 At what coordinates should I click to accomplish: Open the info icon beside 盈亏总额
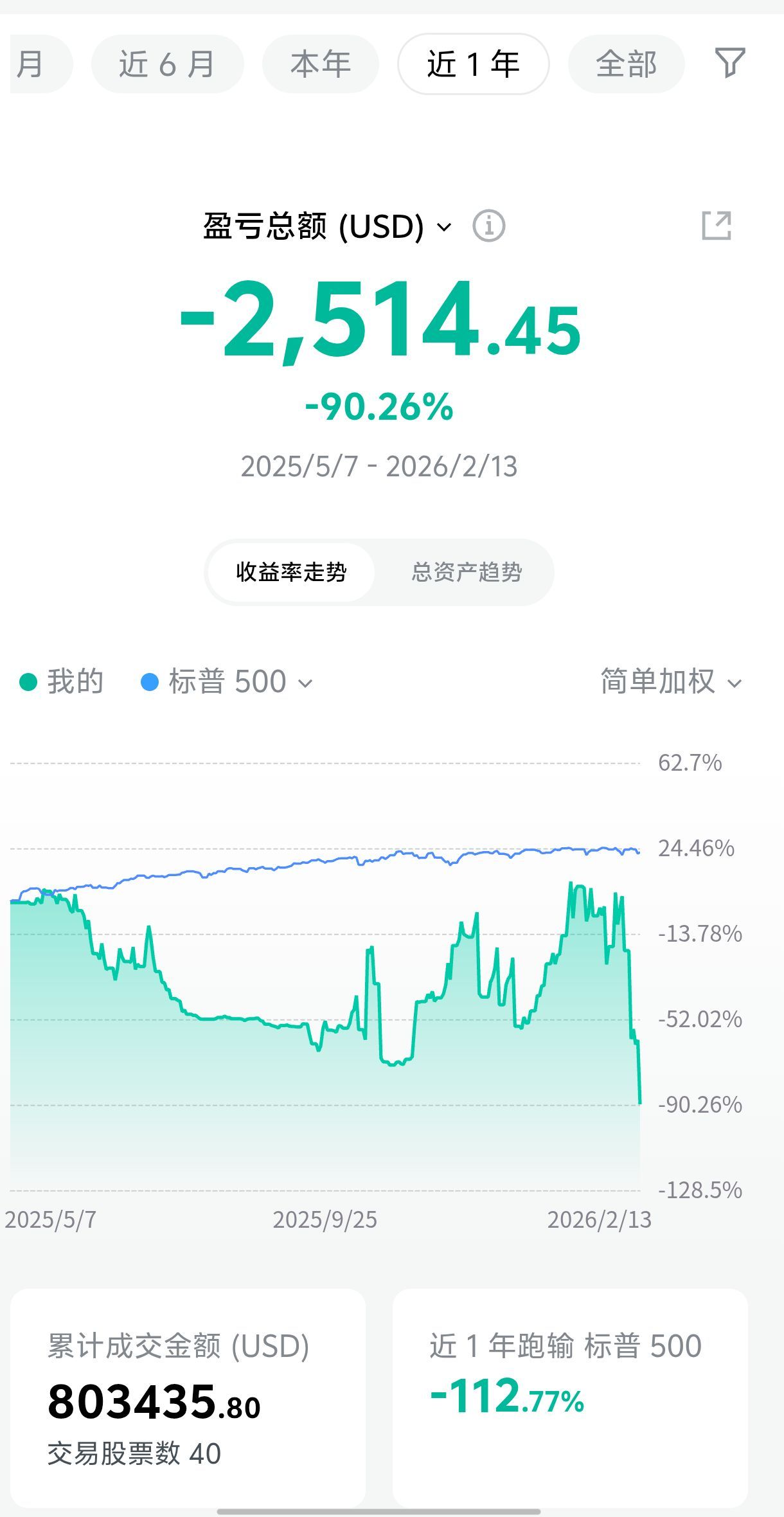coord(488,226)
